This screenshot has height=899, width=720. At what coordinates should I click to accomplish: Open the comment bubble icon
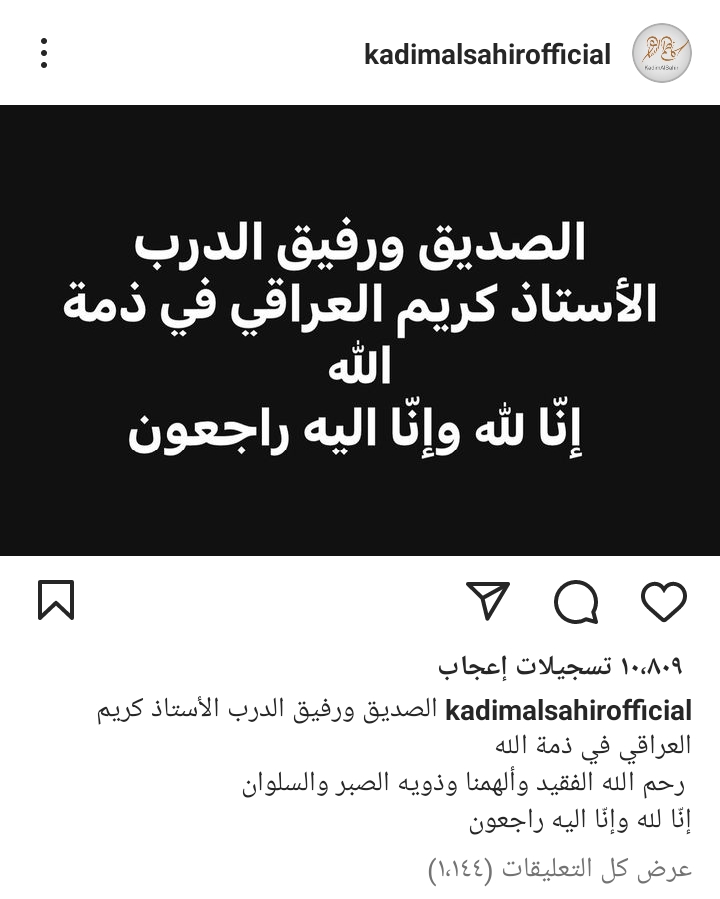click(x=576, y=601)
